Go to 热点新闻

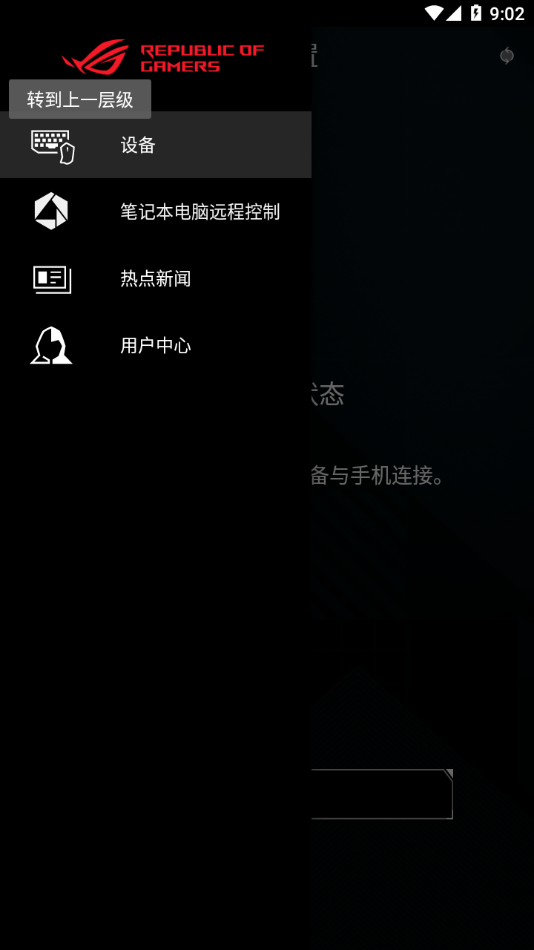click(x=156, y=279)
